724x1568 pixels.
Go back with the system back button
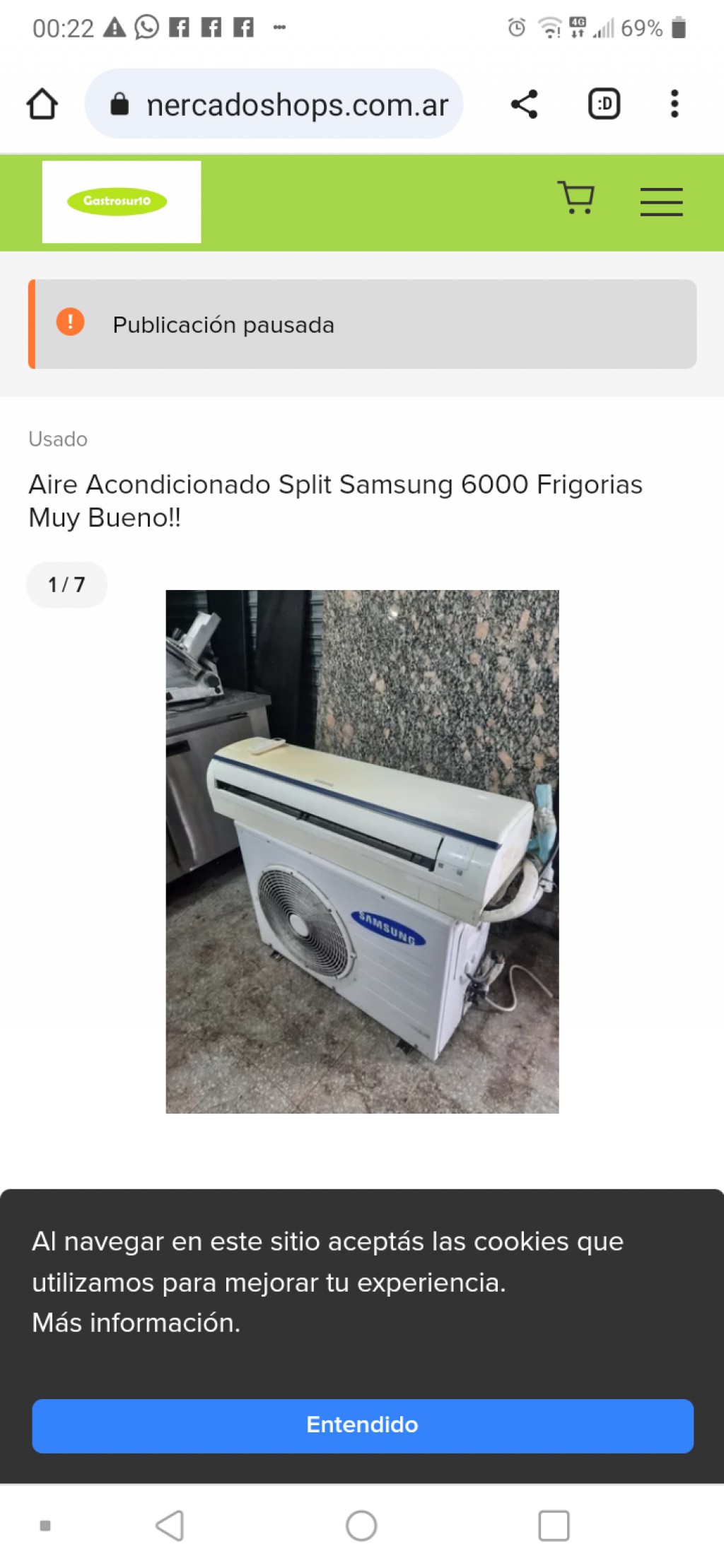click(170, 1525)
